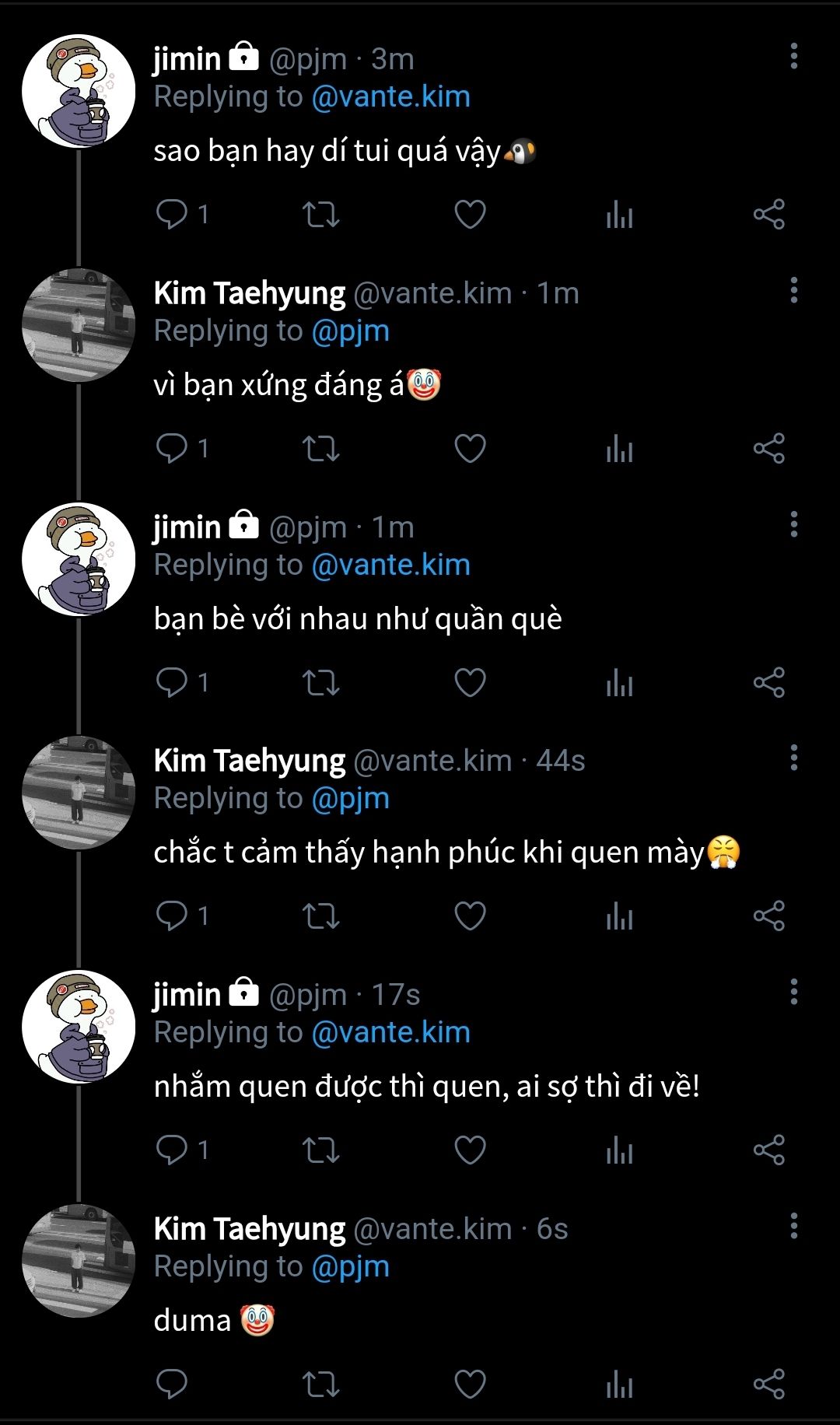Like the "duma" tweet
The image size is (840, 1425).
470,1384
